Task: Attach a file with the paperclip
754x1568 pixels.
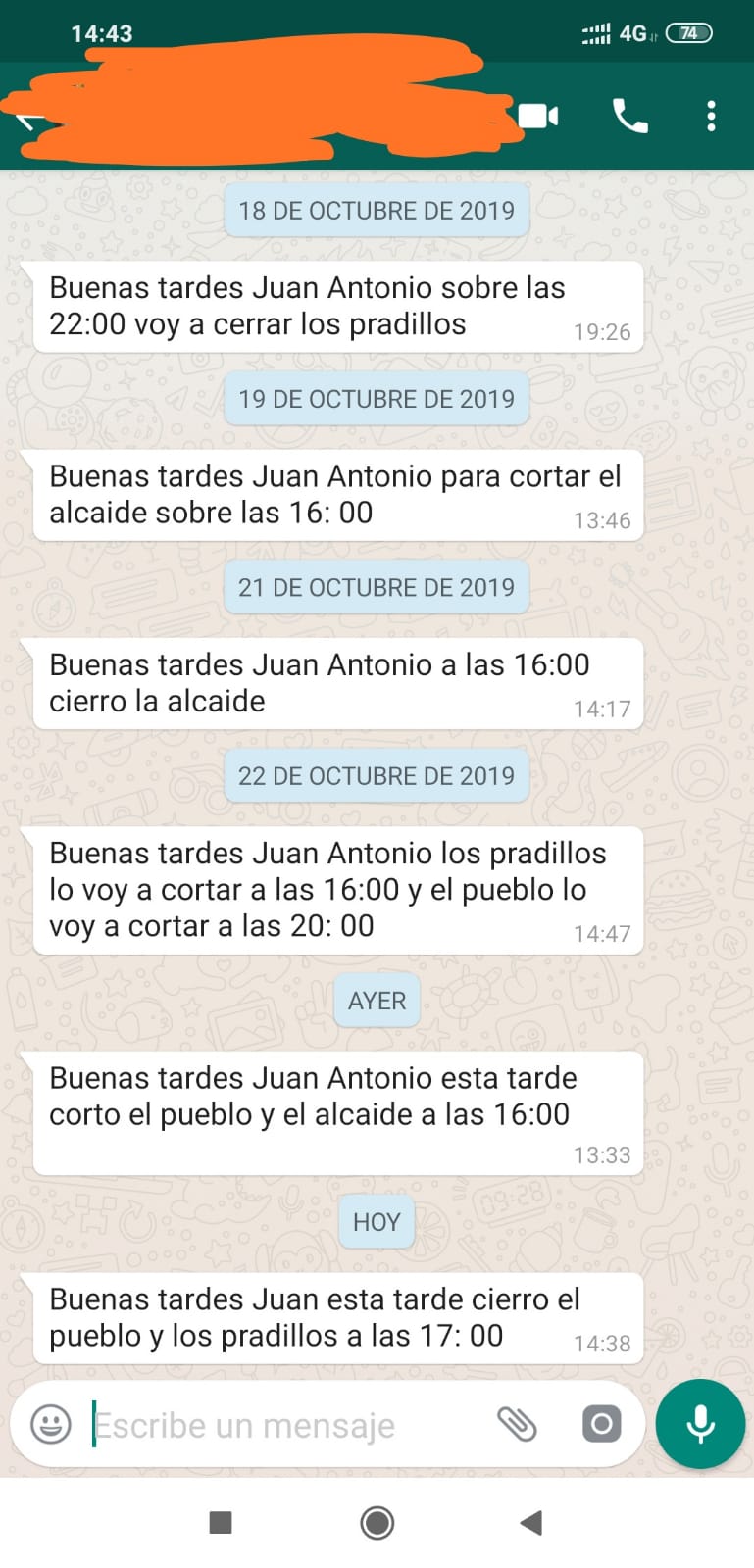Action: [x=517, y=1424]
